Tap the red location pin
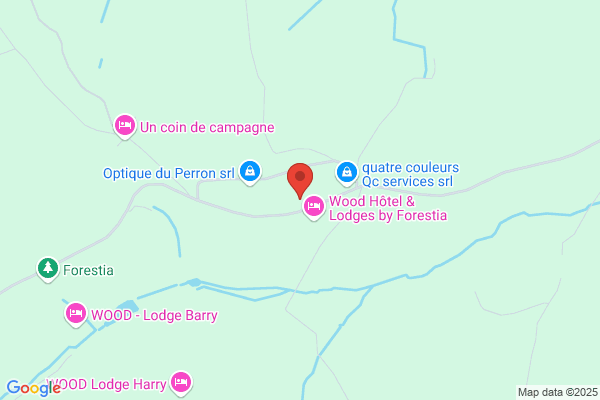The height and width of the screenshot is (400, 600). (x=300, y=180)
